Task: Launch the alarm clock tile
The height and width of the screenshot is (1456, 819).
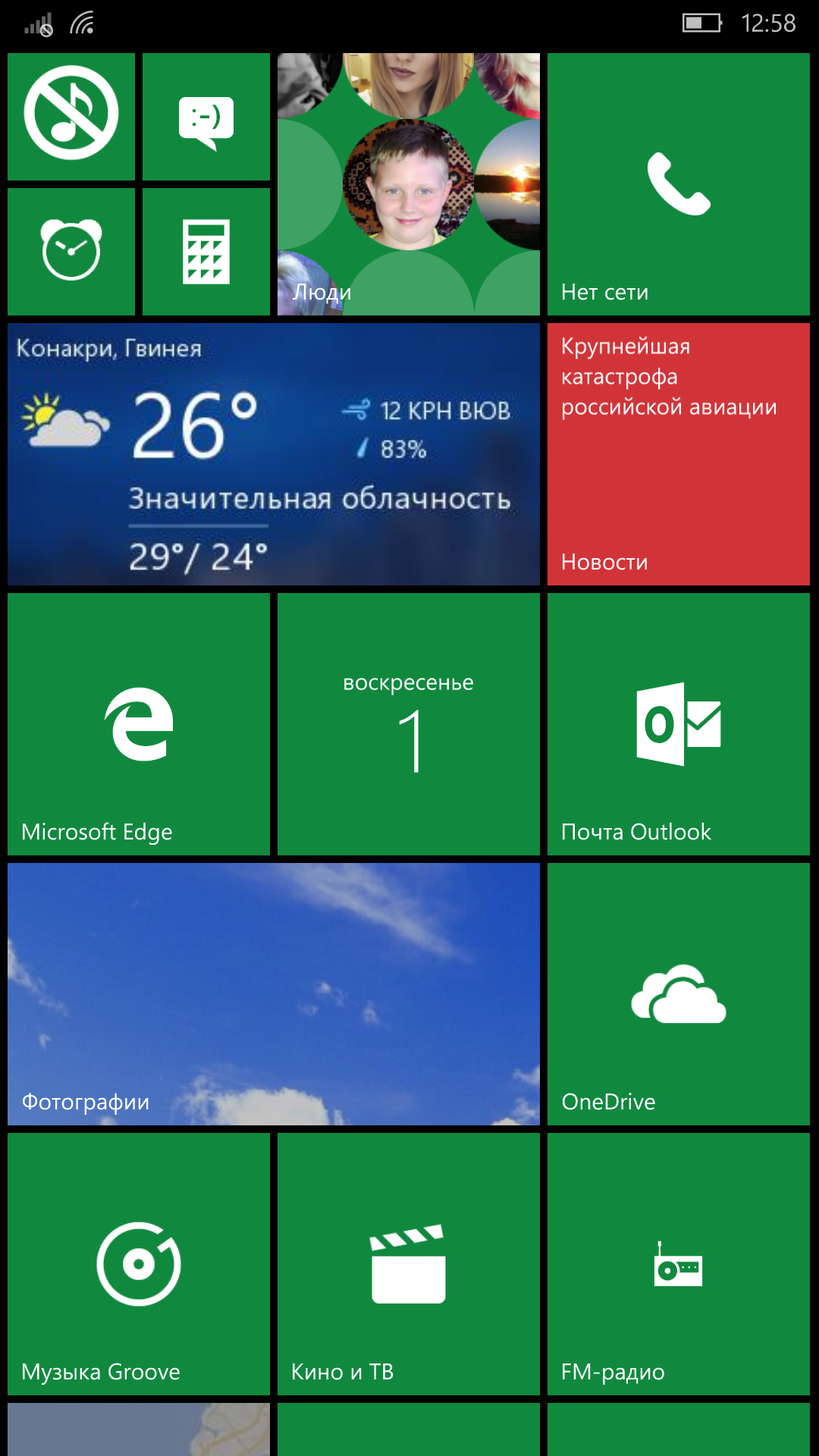Action: 71,252
